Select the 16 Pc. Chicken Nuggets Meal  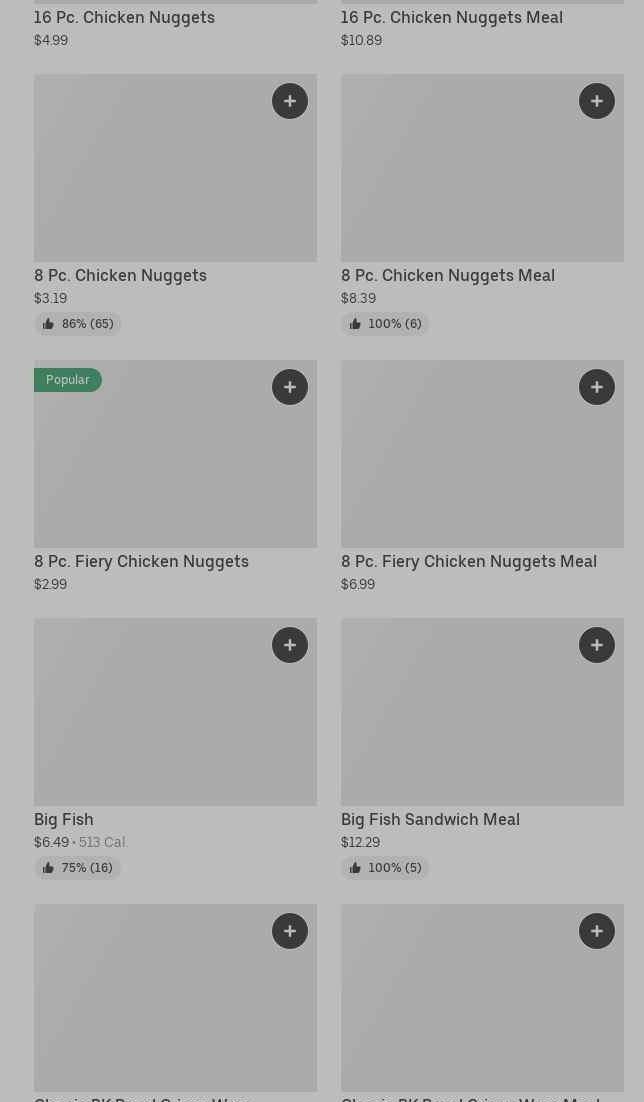click(451, 17)
